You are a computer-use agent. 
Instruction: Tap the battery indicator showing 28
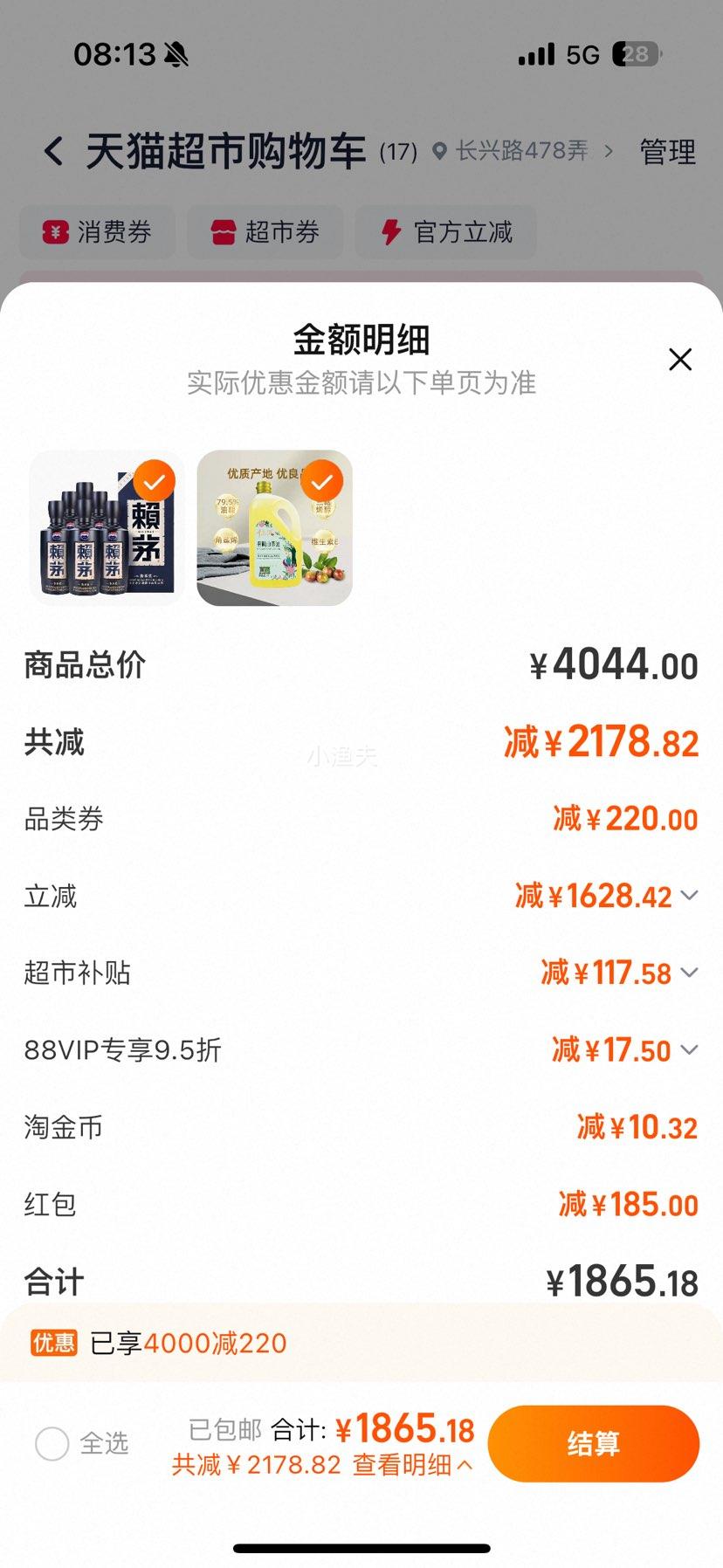[637, 54]
